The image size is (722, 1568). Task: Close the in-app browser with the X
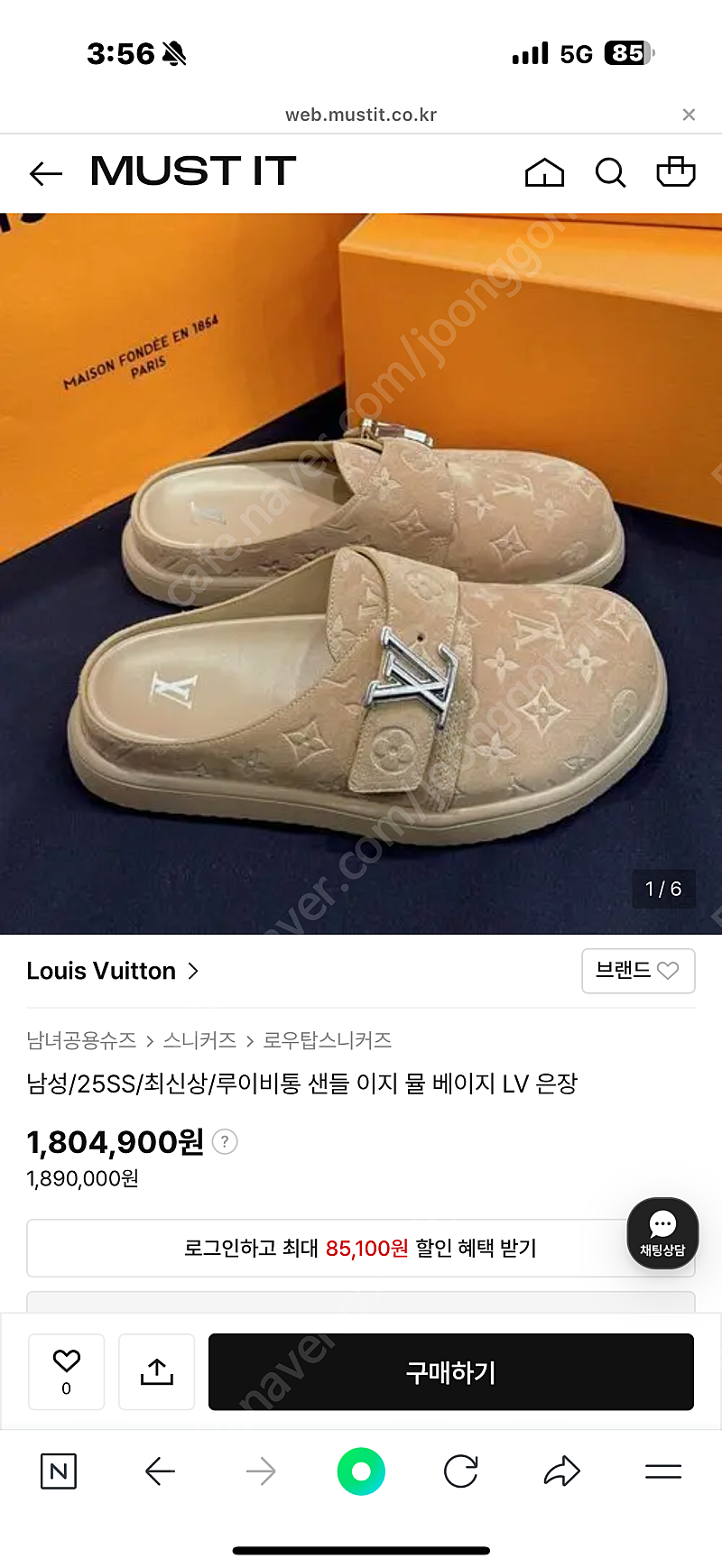(689, 115)
